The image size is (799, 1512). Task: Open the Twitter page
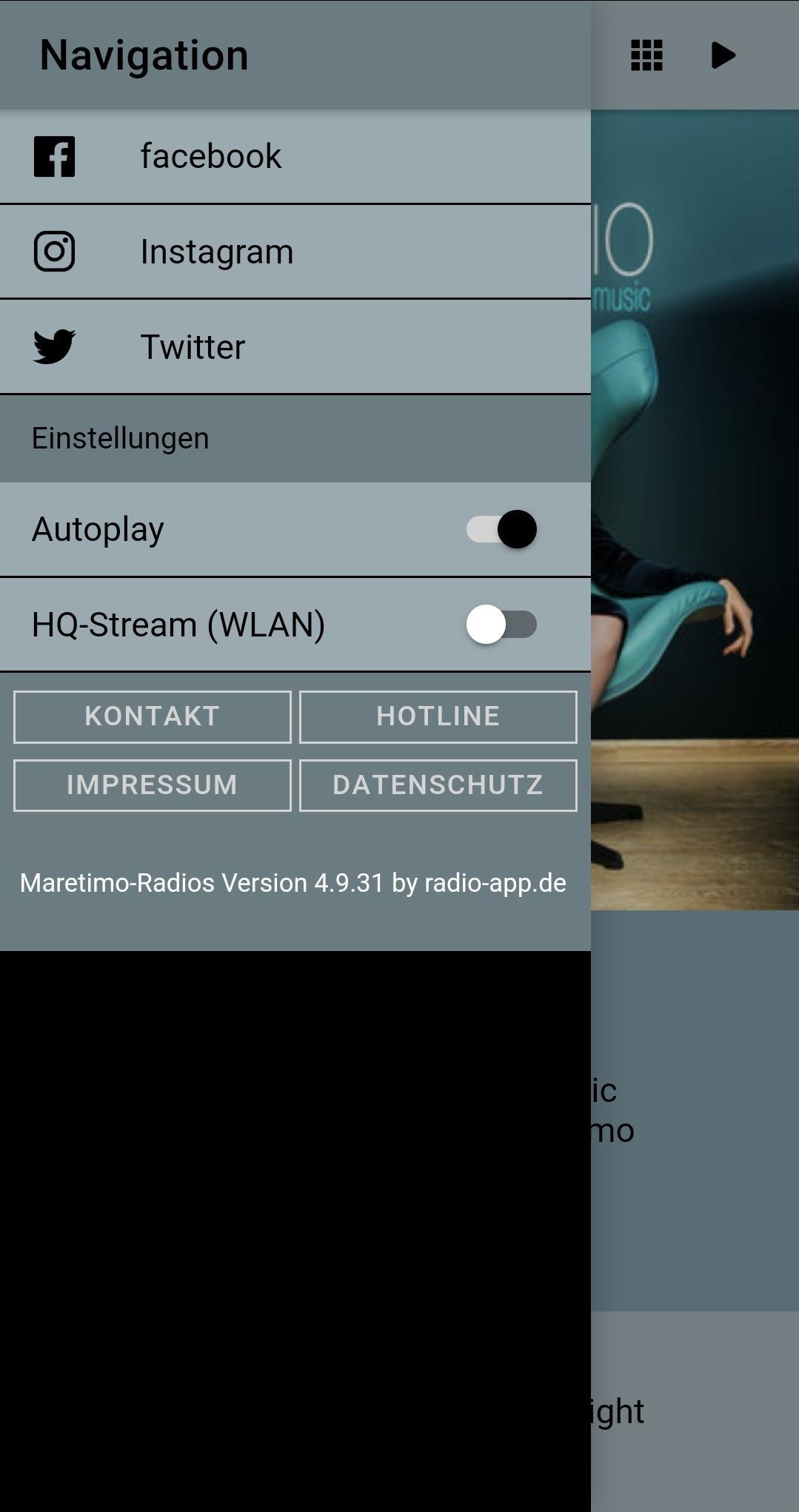coord(295,346)
